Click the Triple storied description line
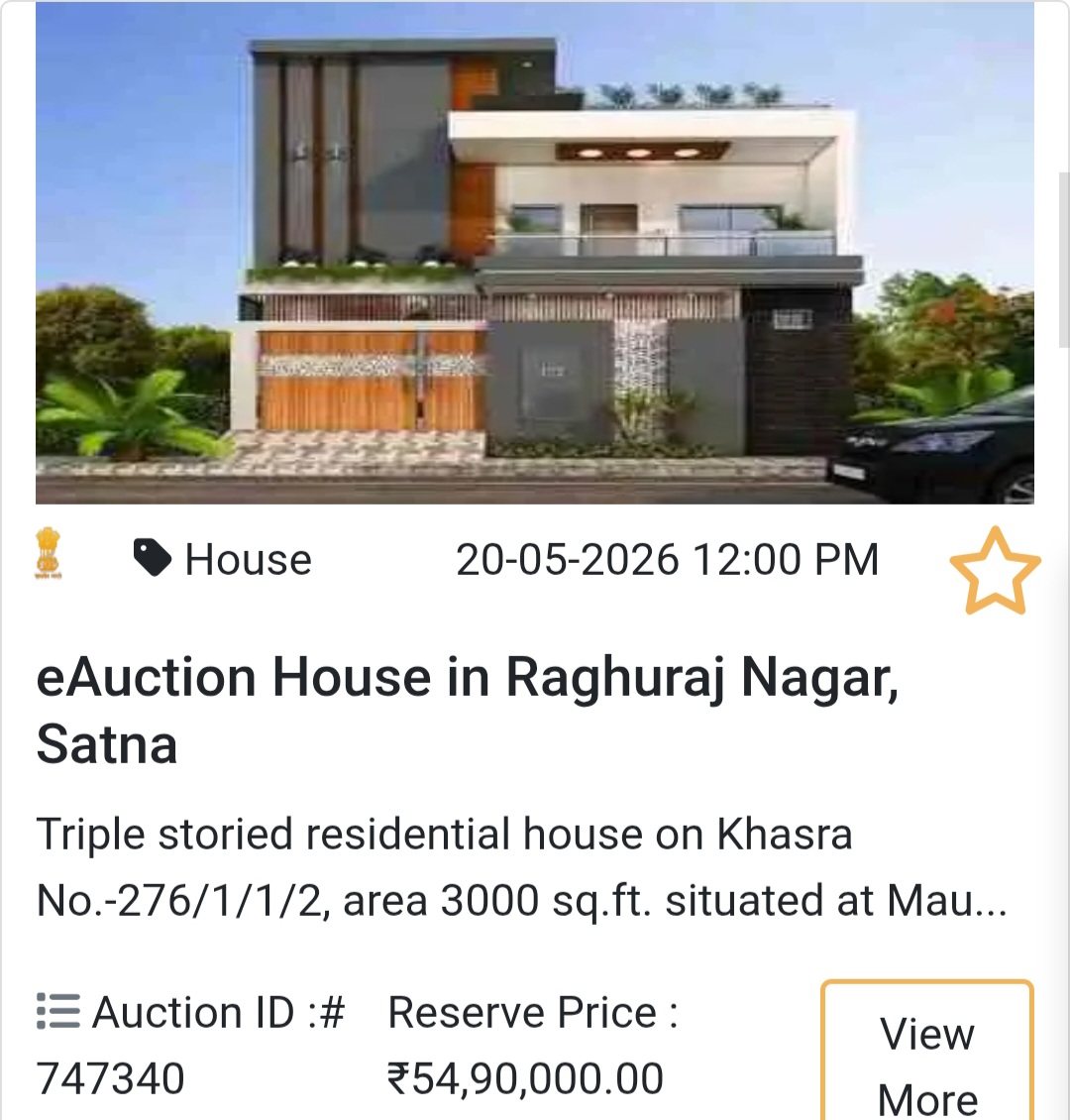 coord(444,834)
